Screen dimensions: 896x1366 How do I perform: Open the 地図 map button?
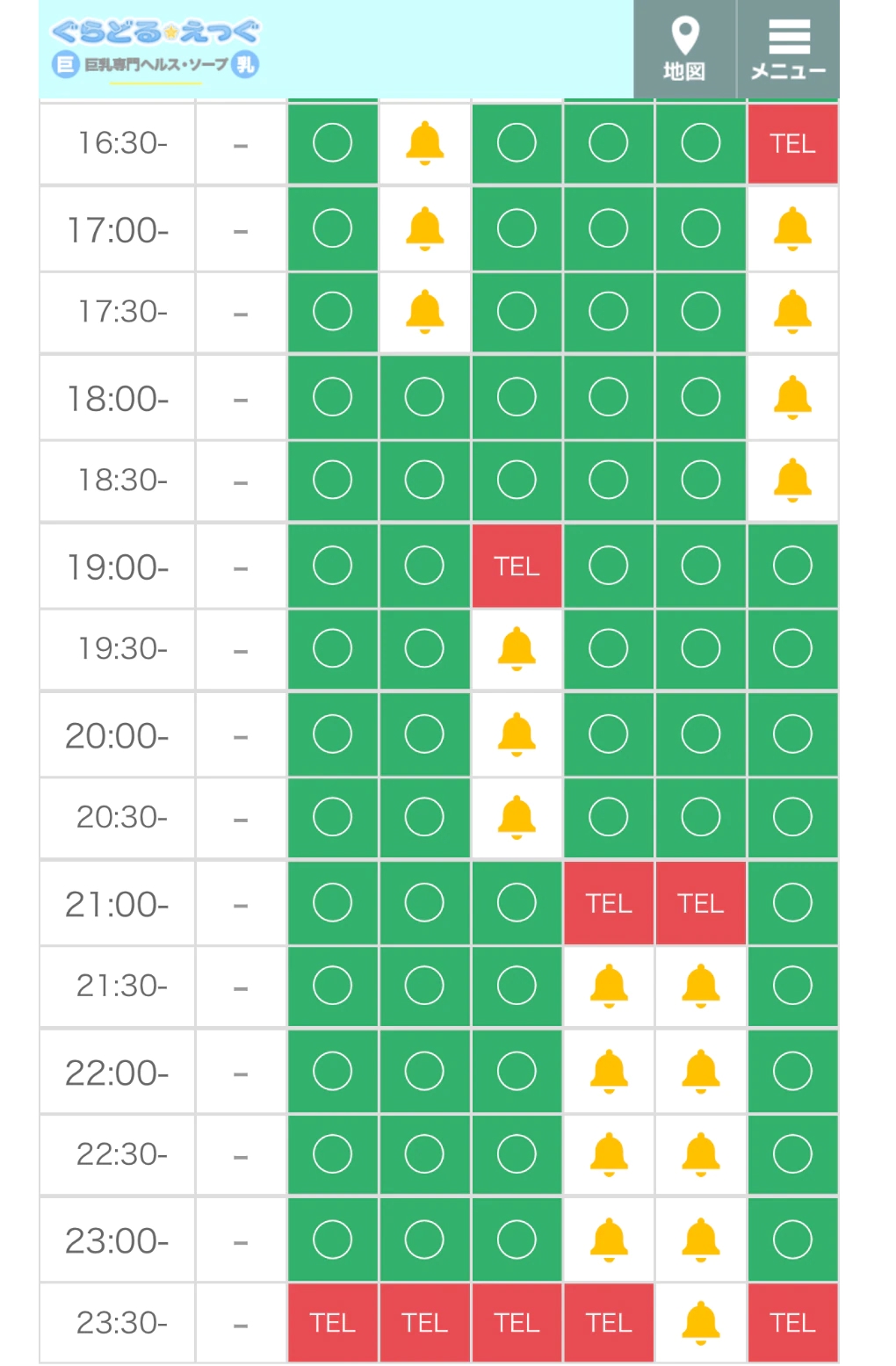click(684, 49)
